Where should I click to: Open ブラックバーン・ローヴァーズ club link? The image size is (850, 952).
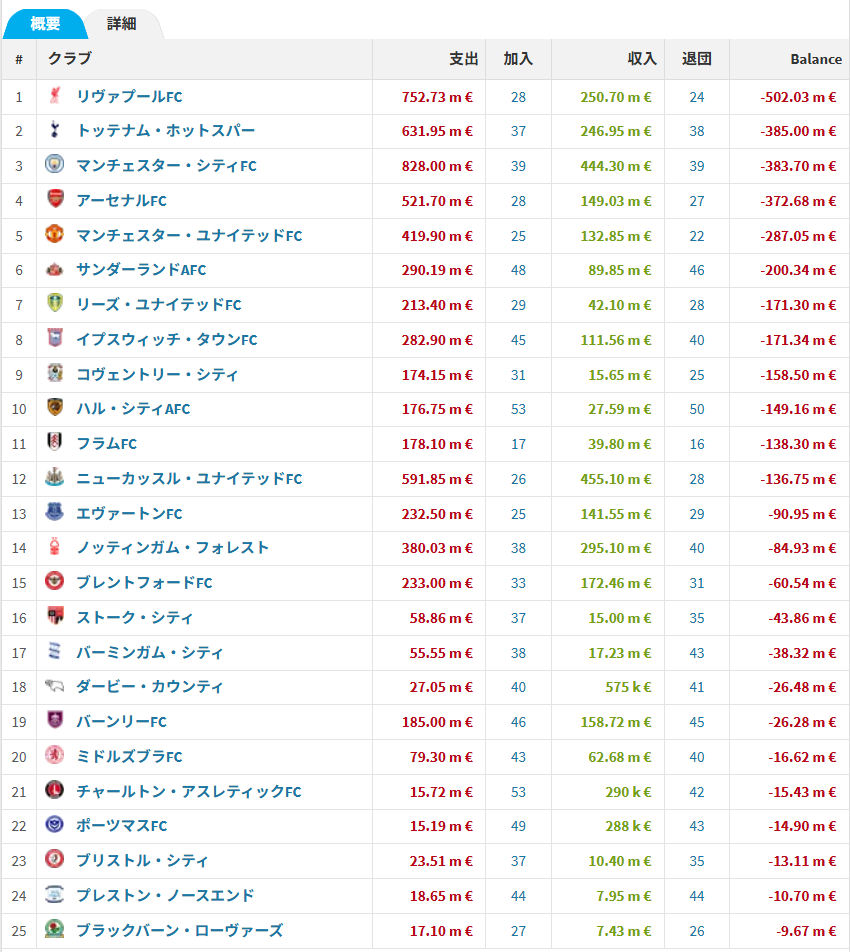tap(180, 930)
